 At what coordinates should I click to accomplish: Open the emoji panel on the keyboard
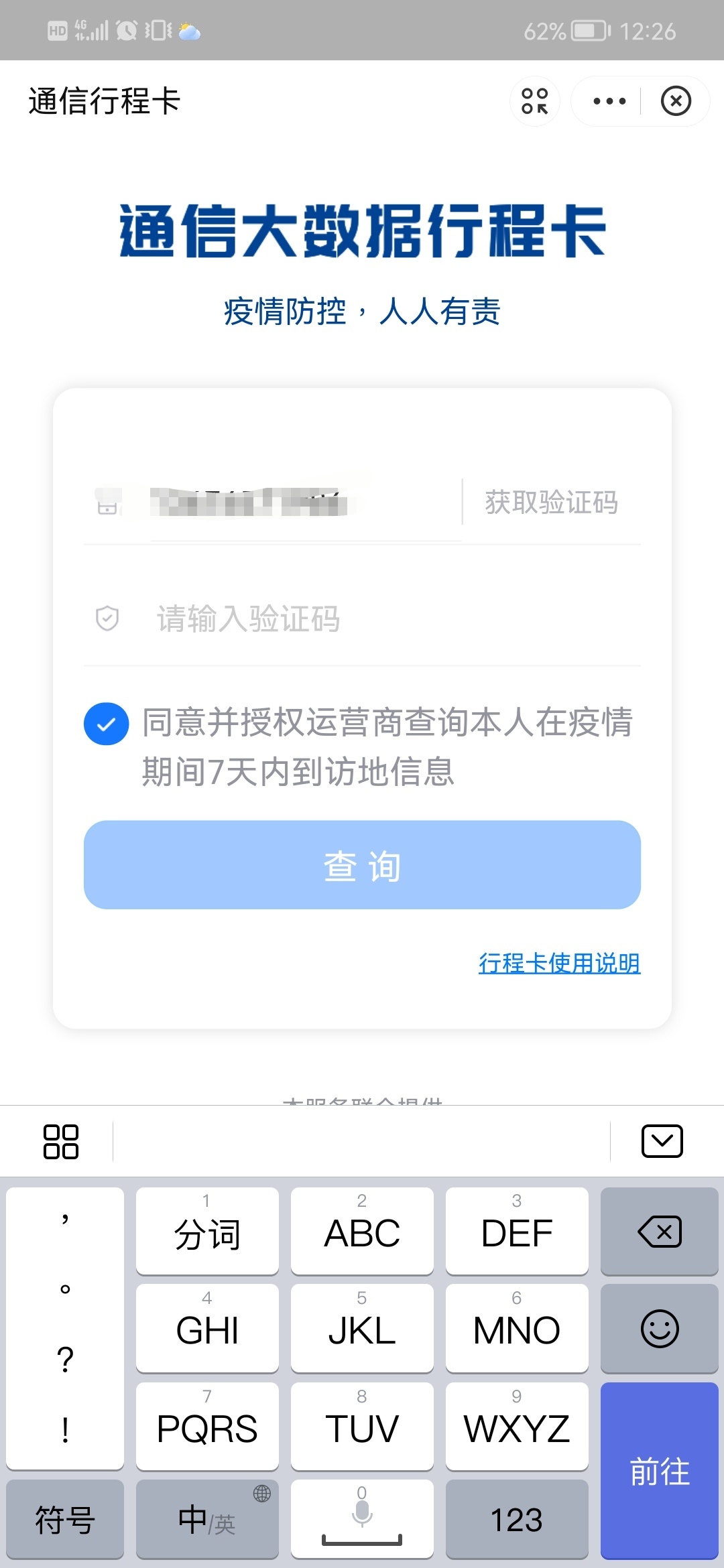coord(660,1329)
